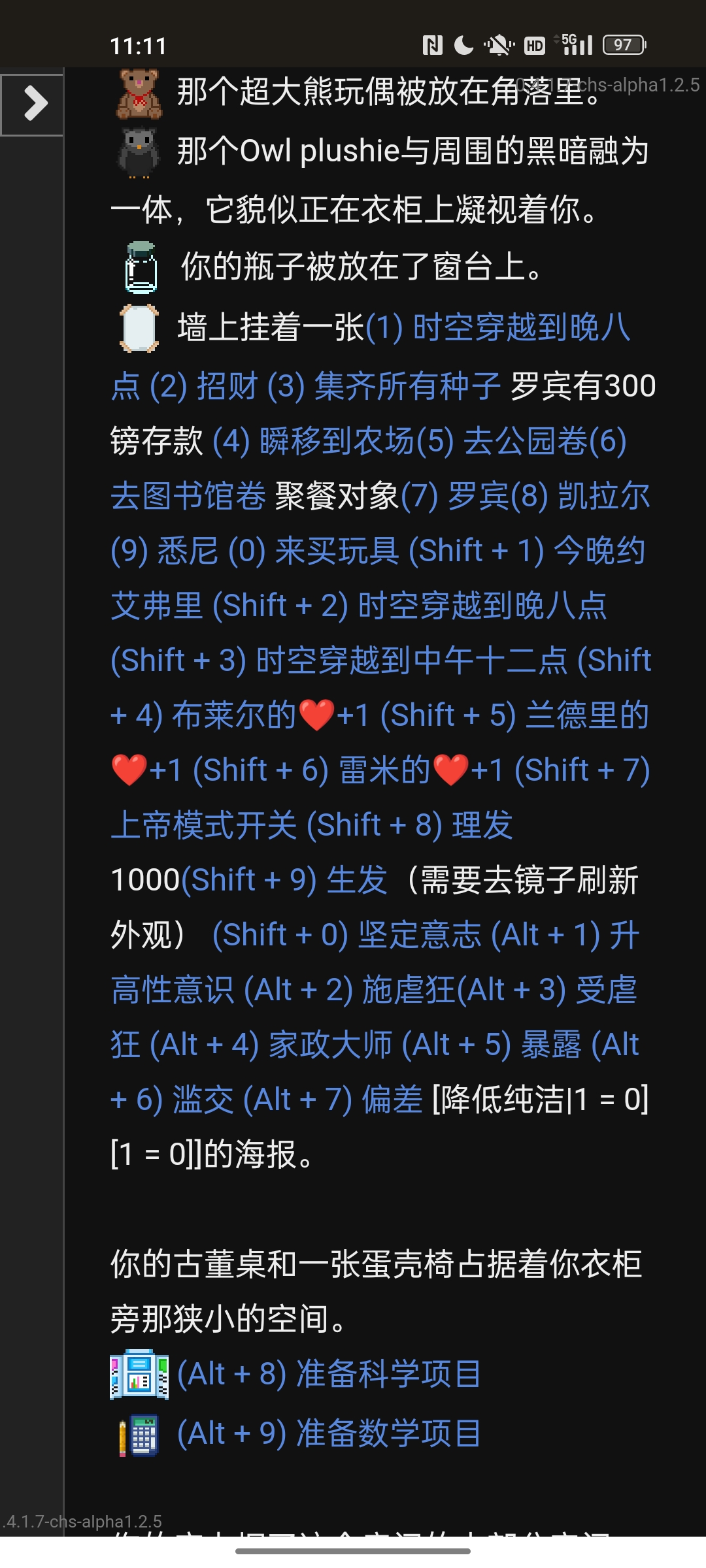The height and width of the screenshot is (1568, 706).
Task: Tap the 去图书馆卷 link
Action: tap(188, 496)
